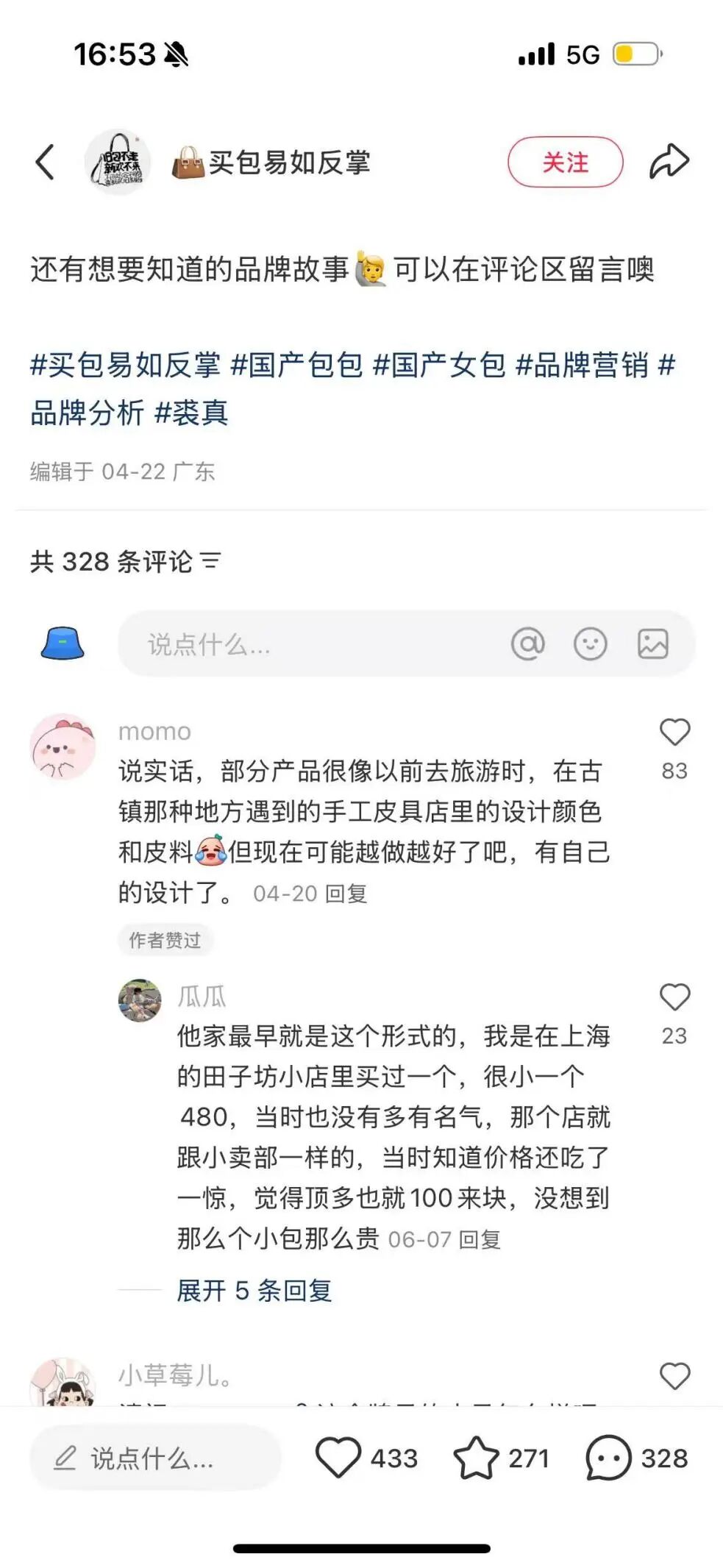This screenshot has height=1568, width=723.
Task: Open comments bubble showing 328
Action: [608, 1457]
